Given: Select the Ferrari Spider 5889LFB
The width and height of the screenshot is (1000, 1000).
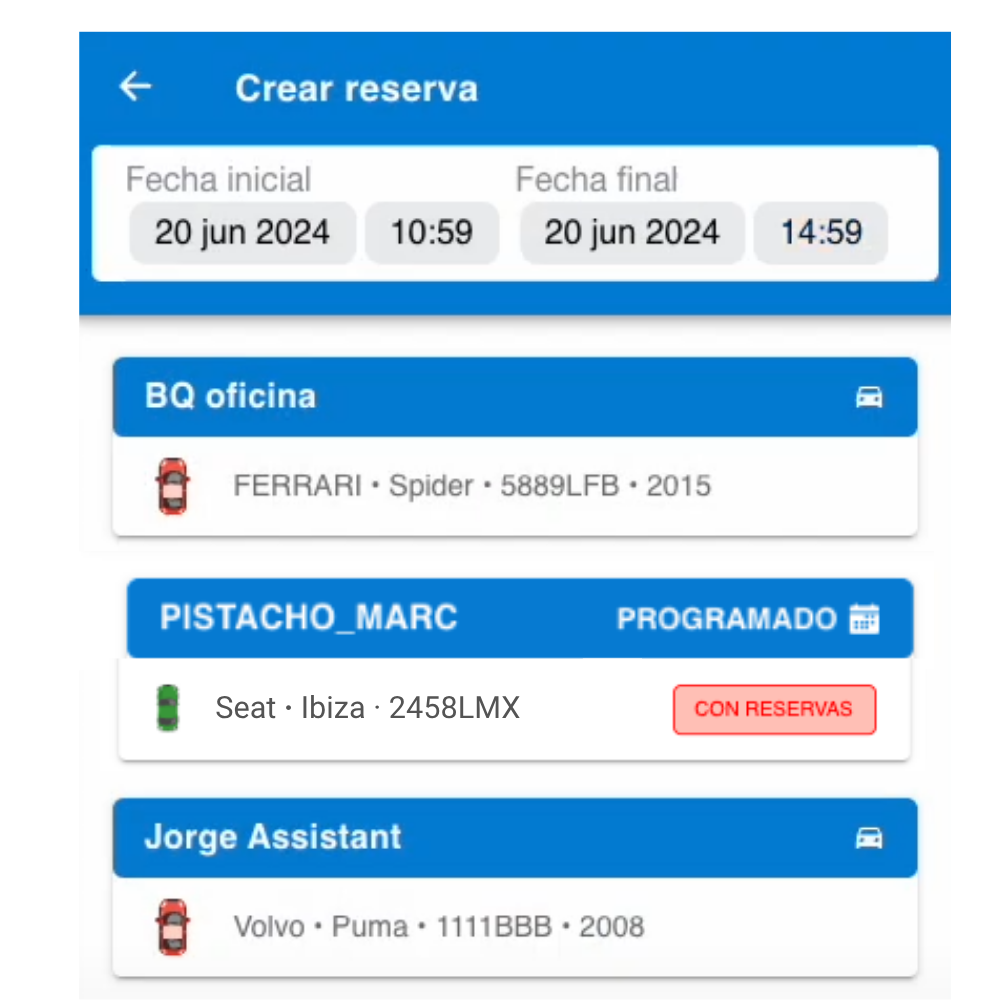Looking at the screenshot, I should (472, 486).
